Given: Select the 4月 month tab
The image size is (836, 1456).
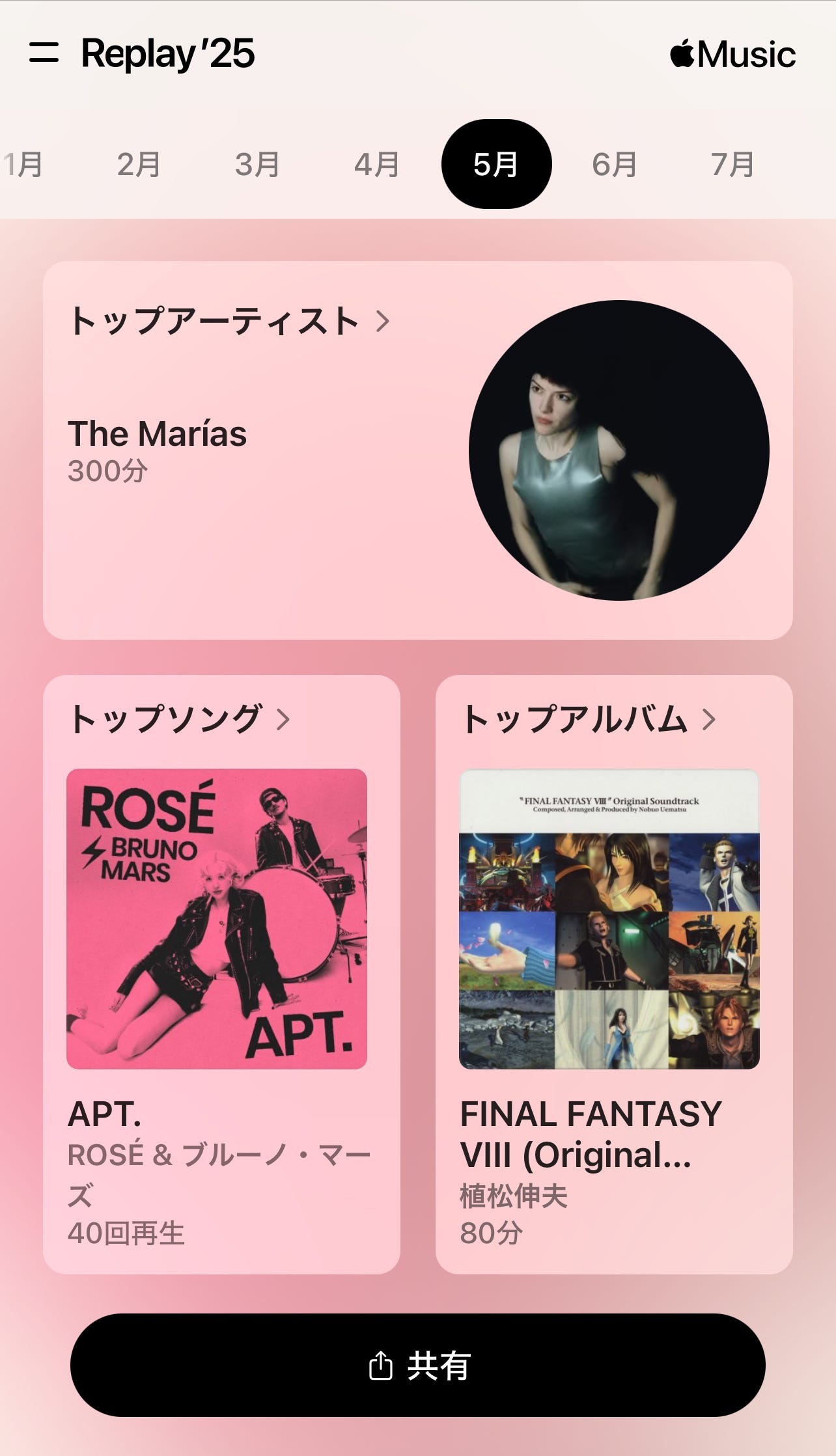Looking at the screenshot, I should (376, 164).
